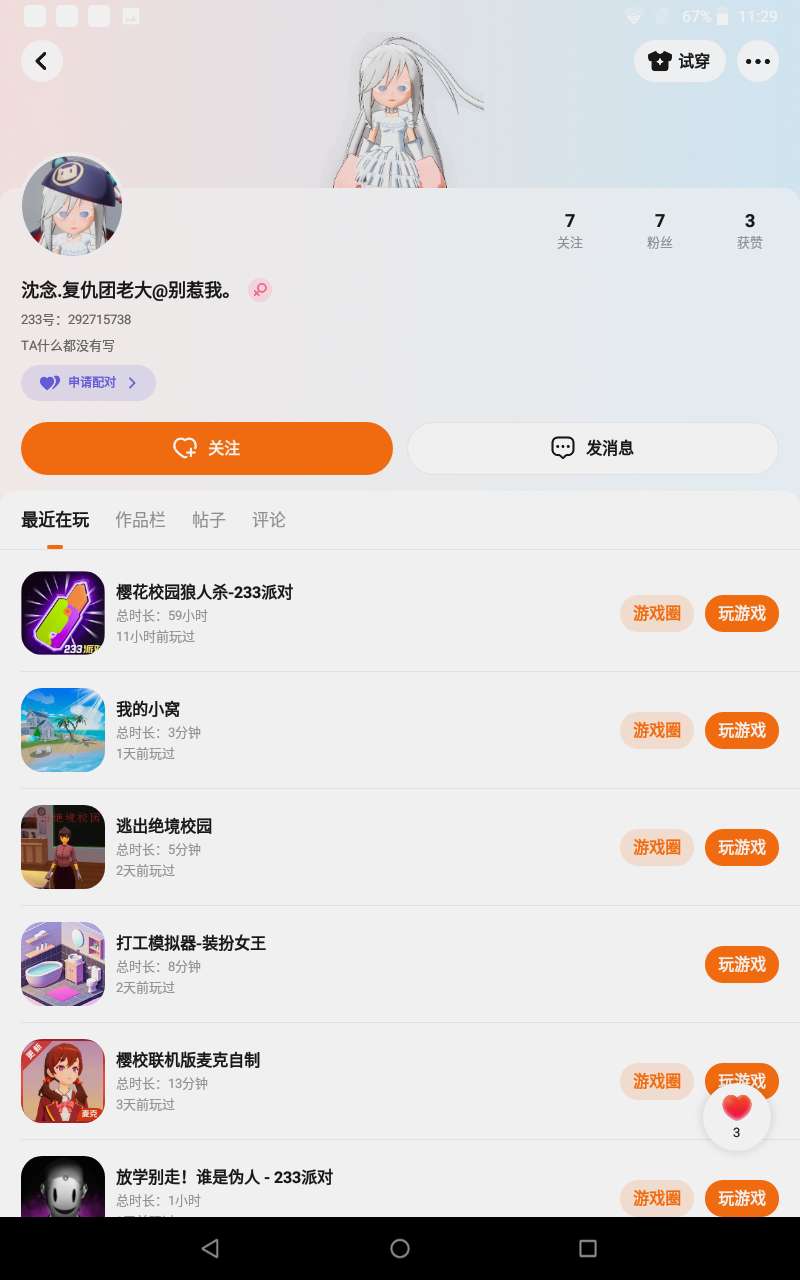The height and width of the screenshot is (1280, 800).
Task: Open 游戏圈 for 放学别走！谁是伪人
Action: (x=657, y=1198)
